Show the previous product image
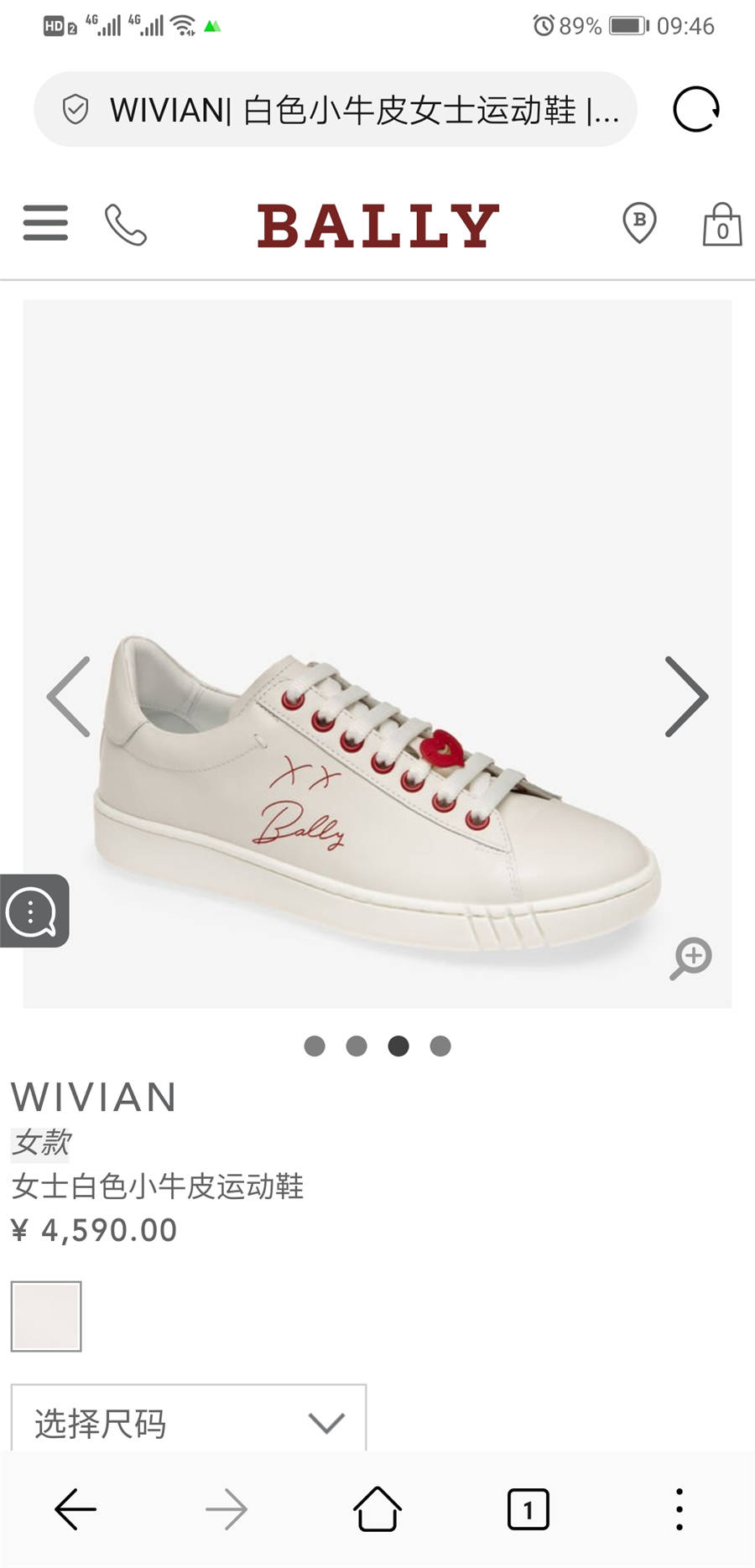Image resolution: width=755 pixels, height=1568 pixels. coord(69,697)
